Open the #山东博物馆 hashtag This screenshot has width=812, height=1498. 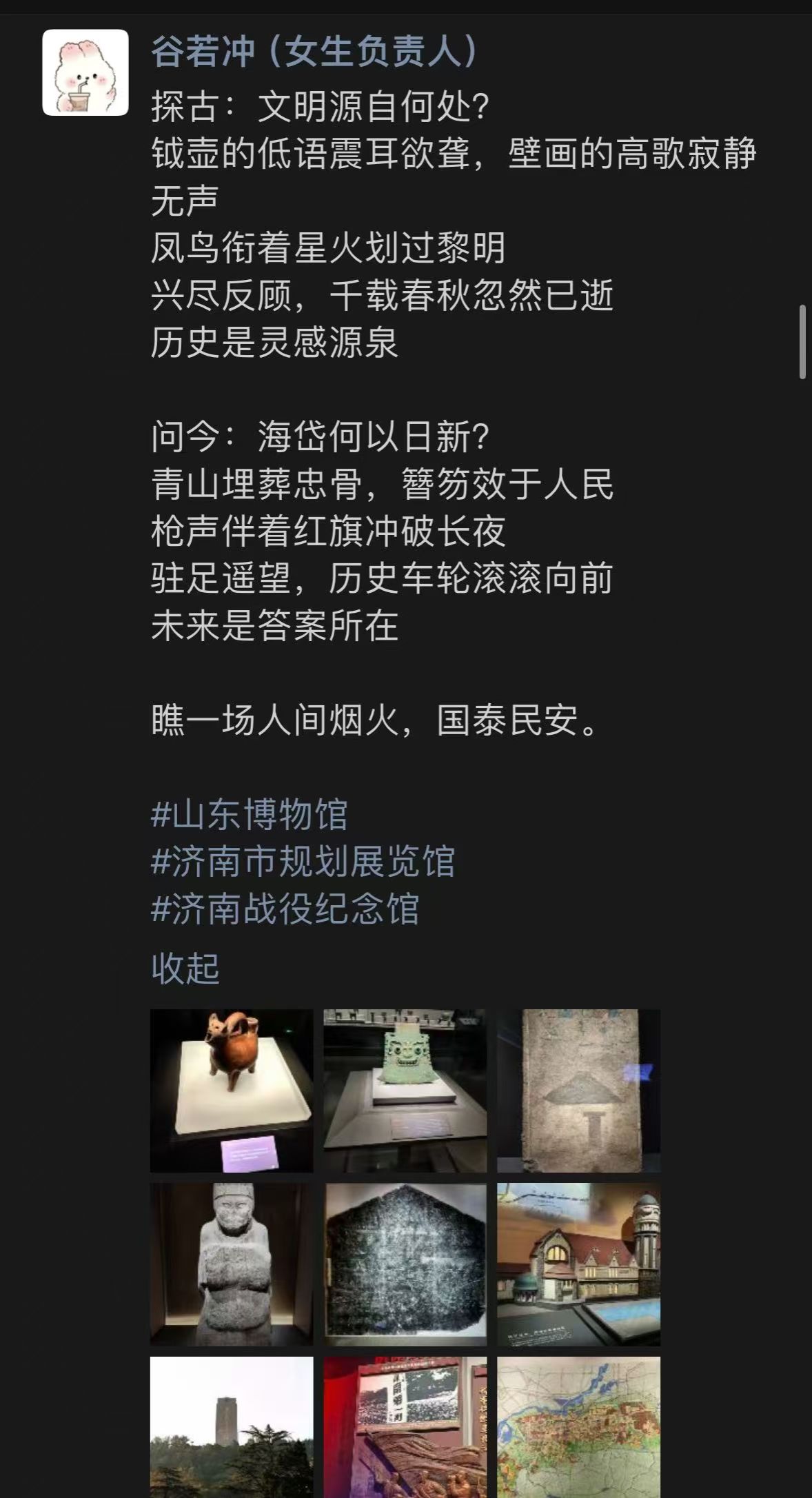coord(249,814)
